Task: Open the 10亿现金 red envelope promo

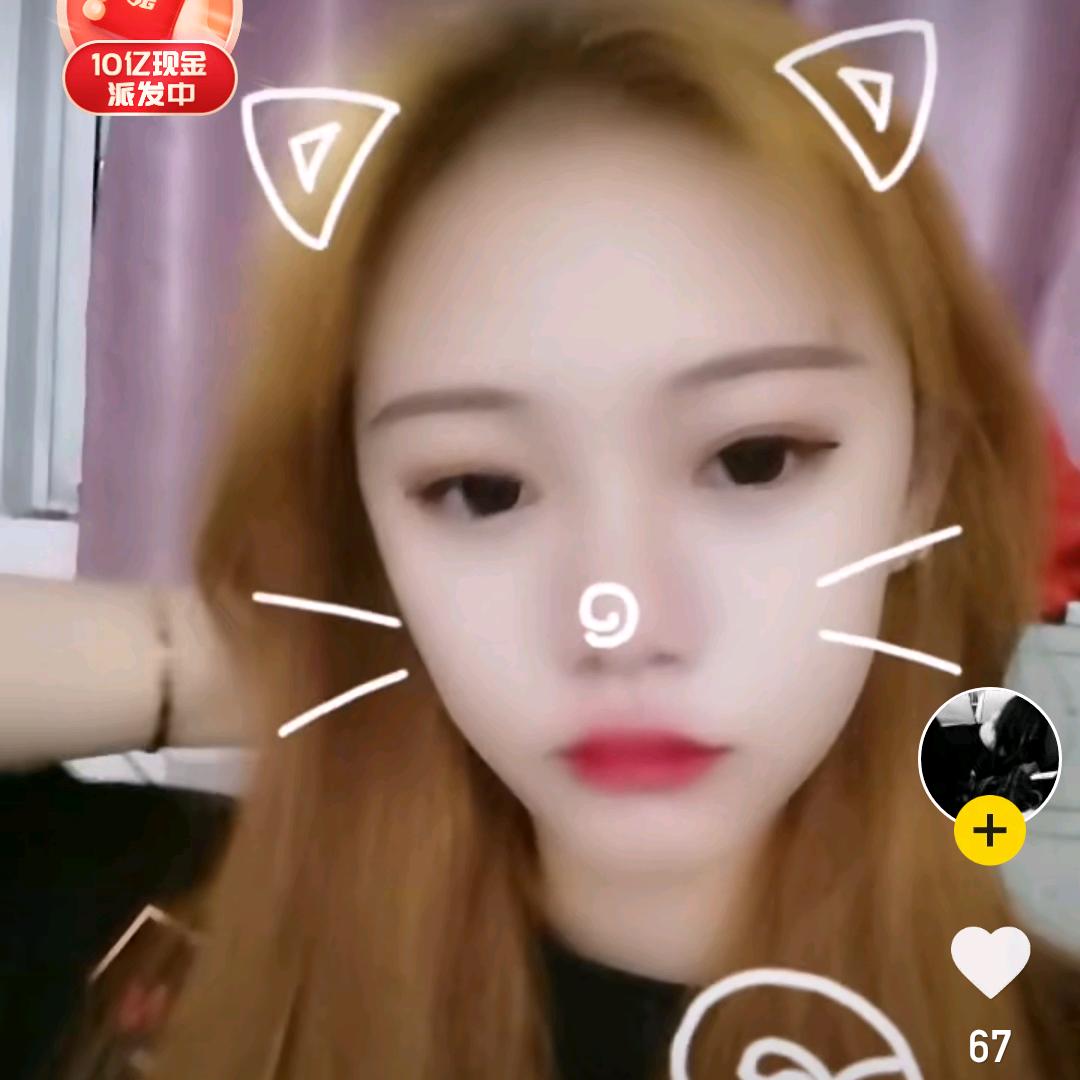Action: click(x=150, y=62)
